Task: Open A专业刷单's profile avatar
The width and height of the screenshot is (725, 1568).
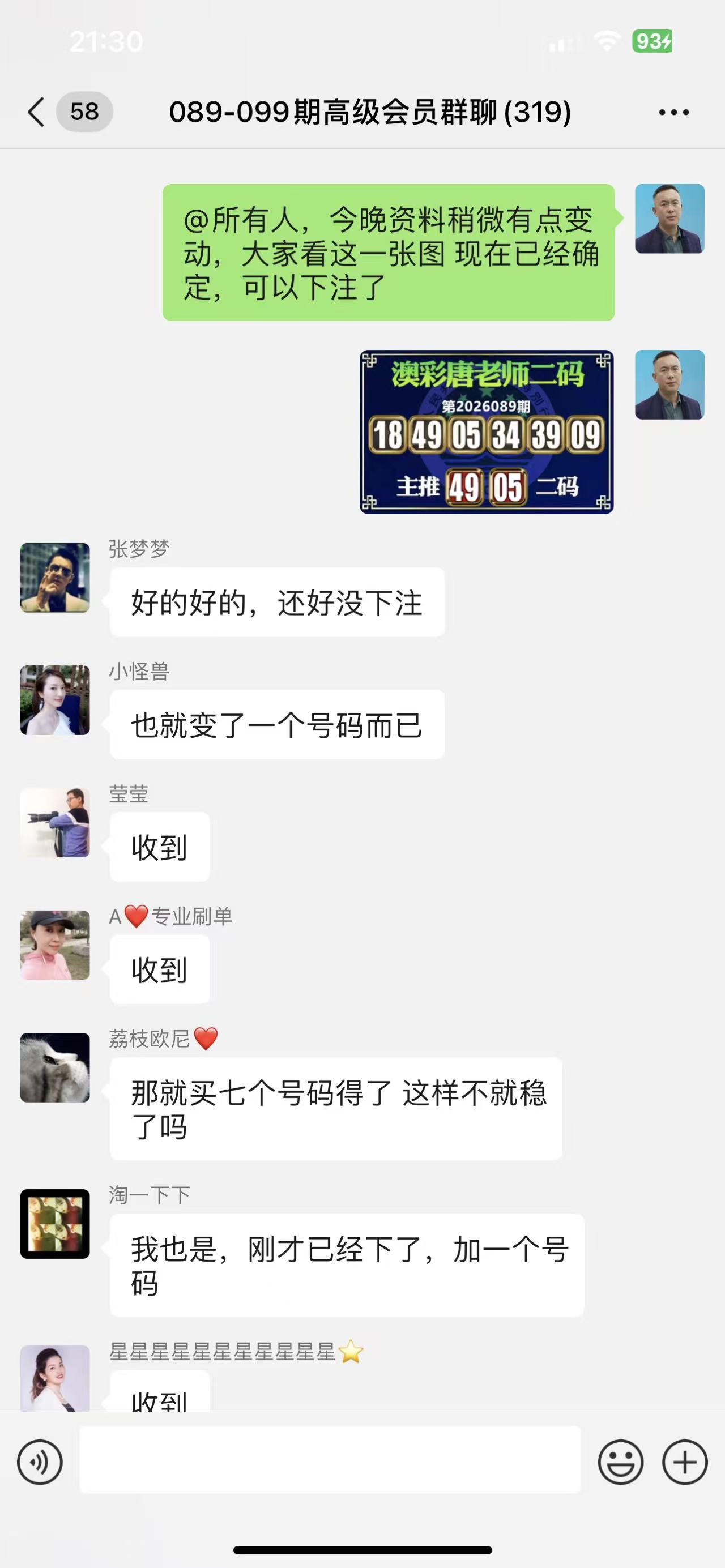Action: [x=56, y=945]
